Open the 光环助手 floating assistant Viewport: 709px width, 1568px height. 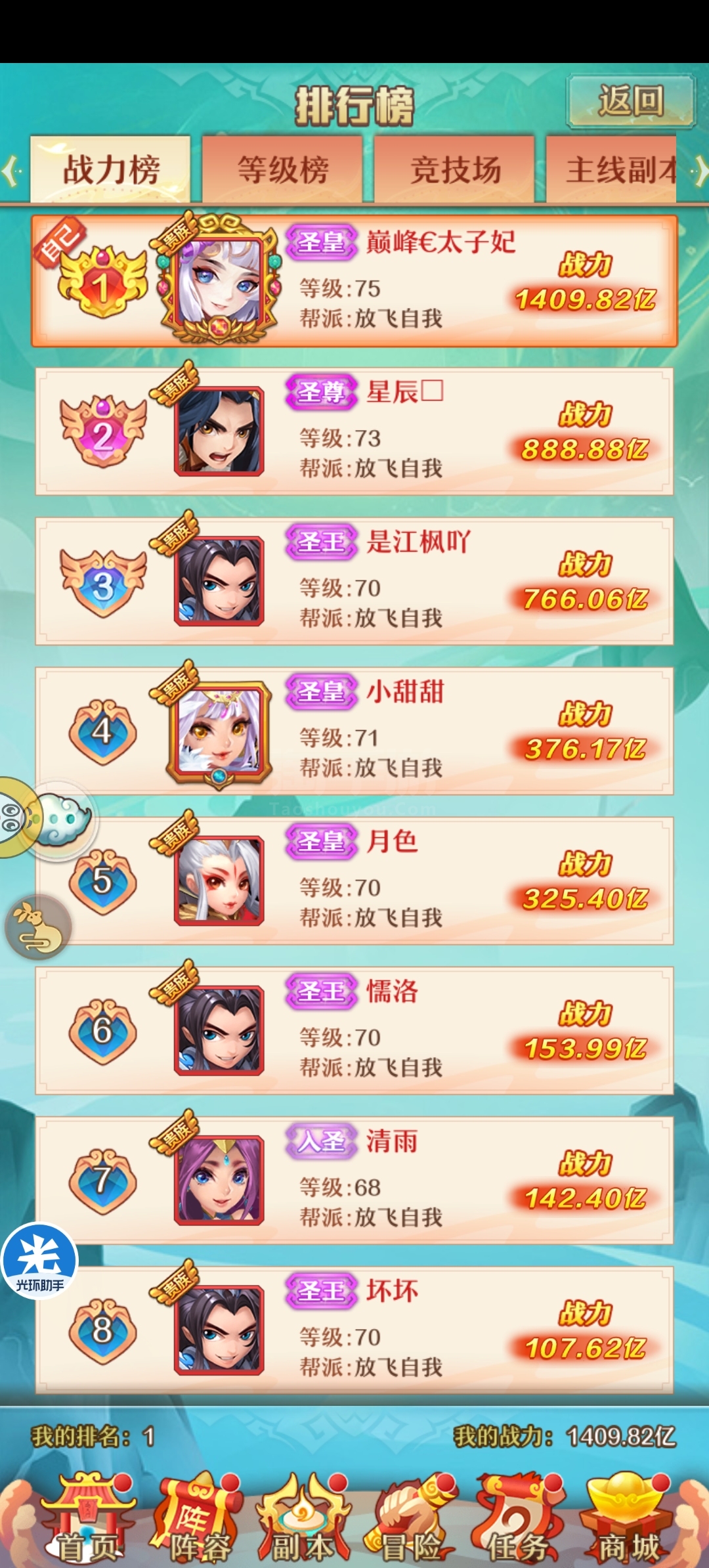pos(39,1261)
